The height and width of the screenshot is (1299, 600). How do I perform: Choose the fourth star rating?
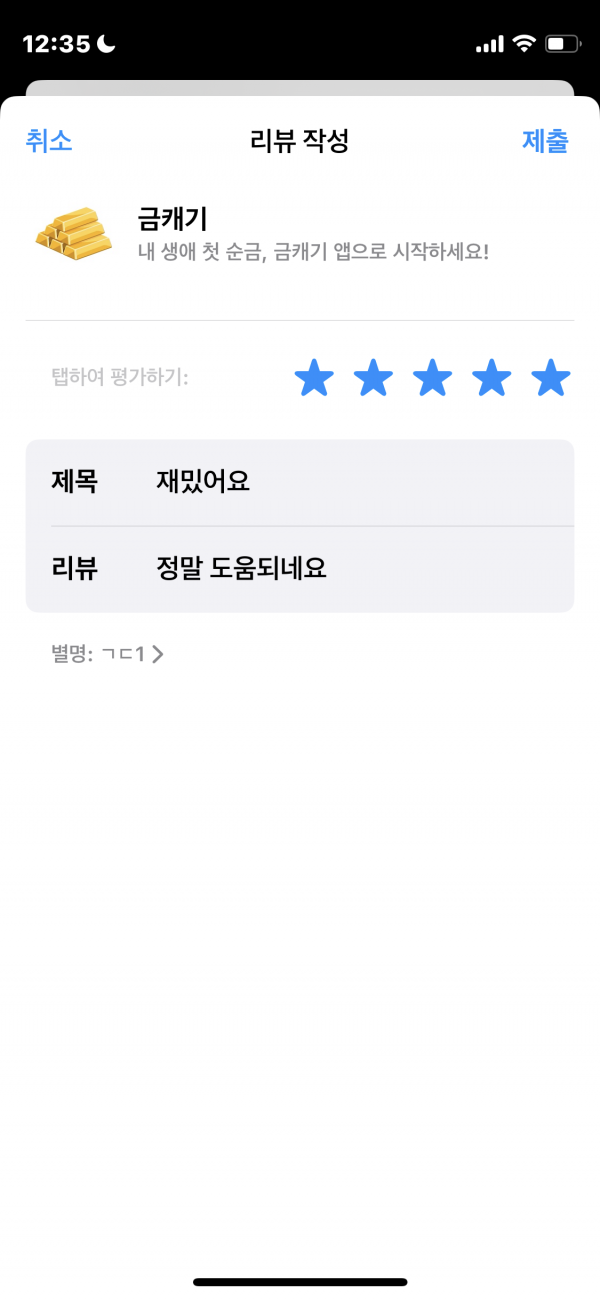coord(491,379)
